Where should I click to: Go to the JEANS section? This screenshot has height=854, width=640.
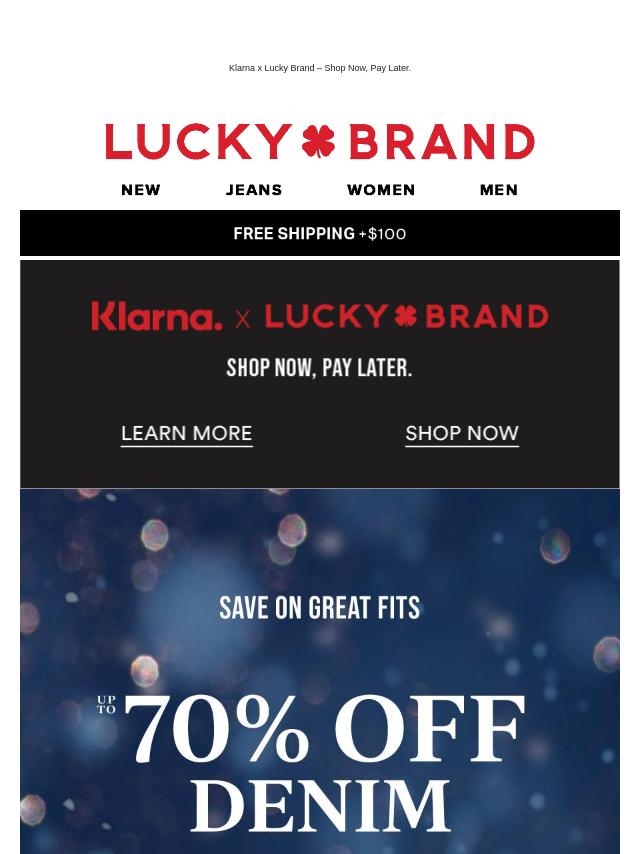click(254, 190)
